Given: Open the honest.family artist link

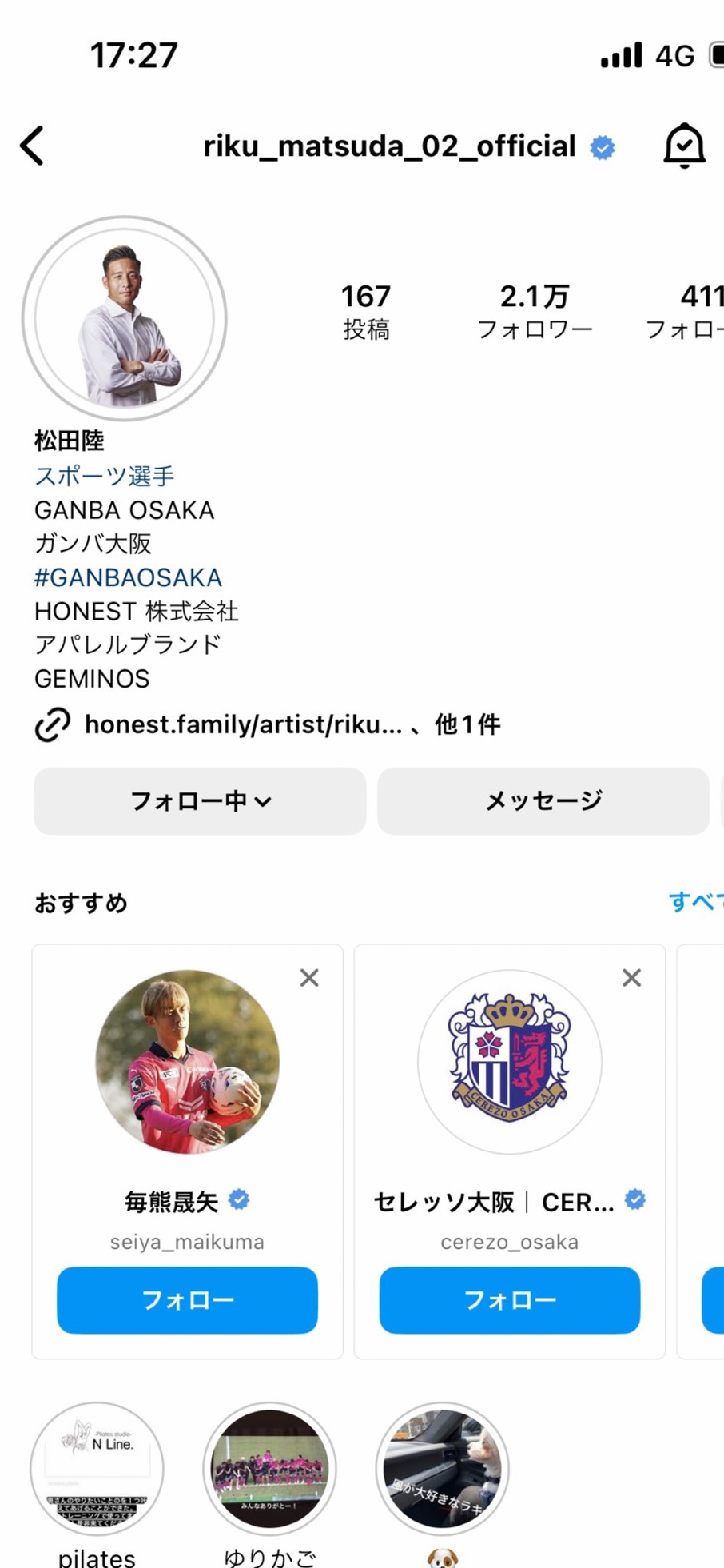Looking at the screenshot, I should click(x=244, y=724).
